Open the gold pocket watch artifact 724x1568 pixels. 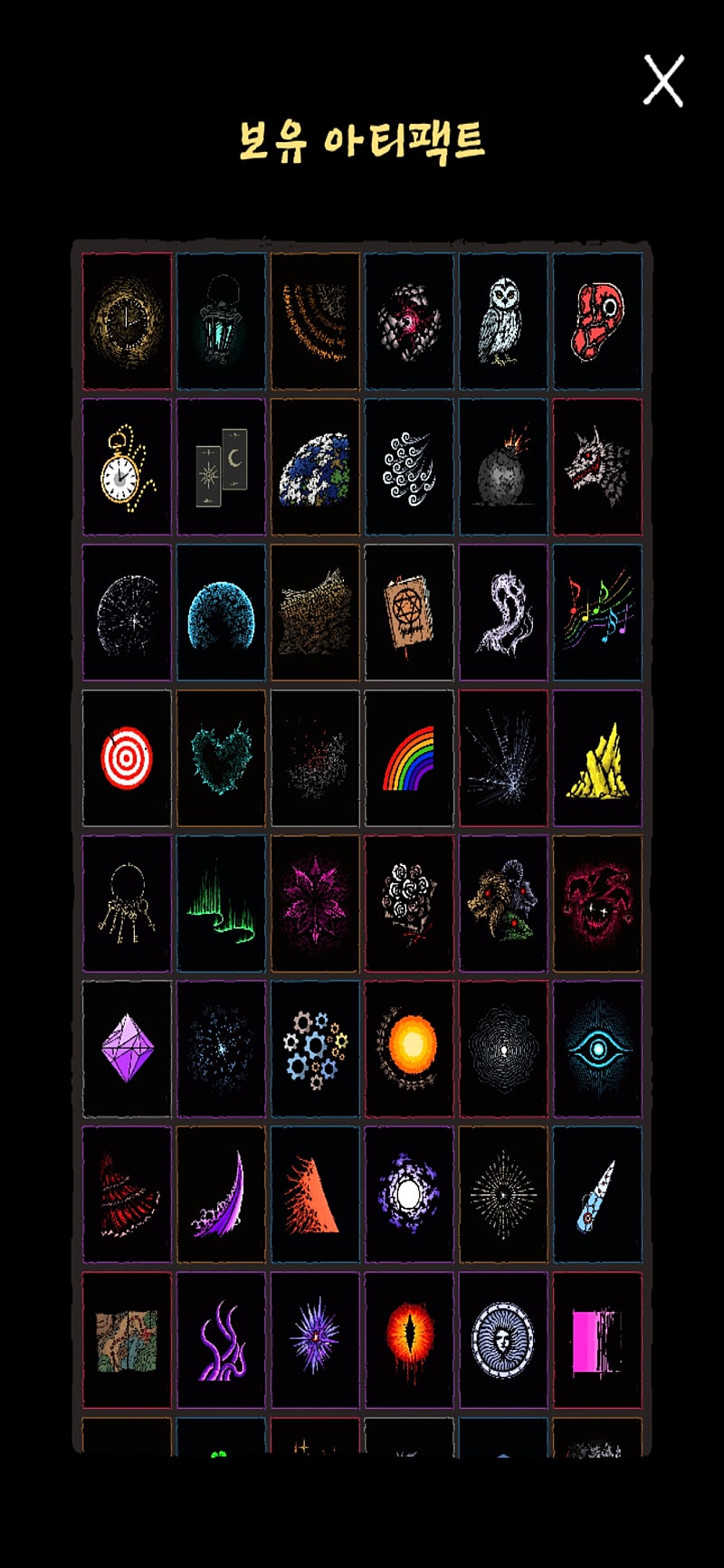[127, 467]
